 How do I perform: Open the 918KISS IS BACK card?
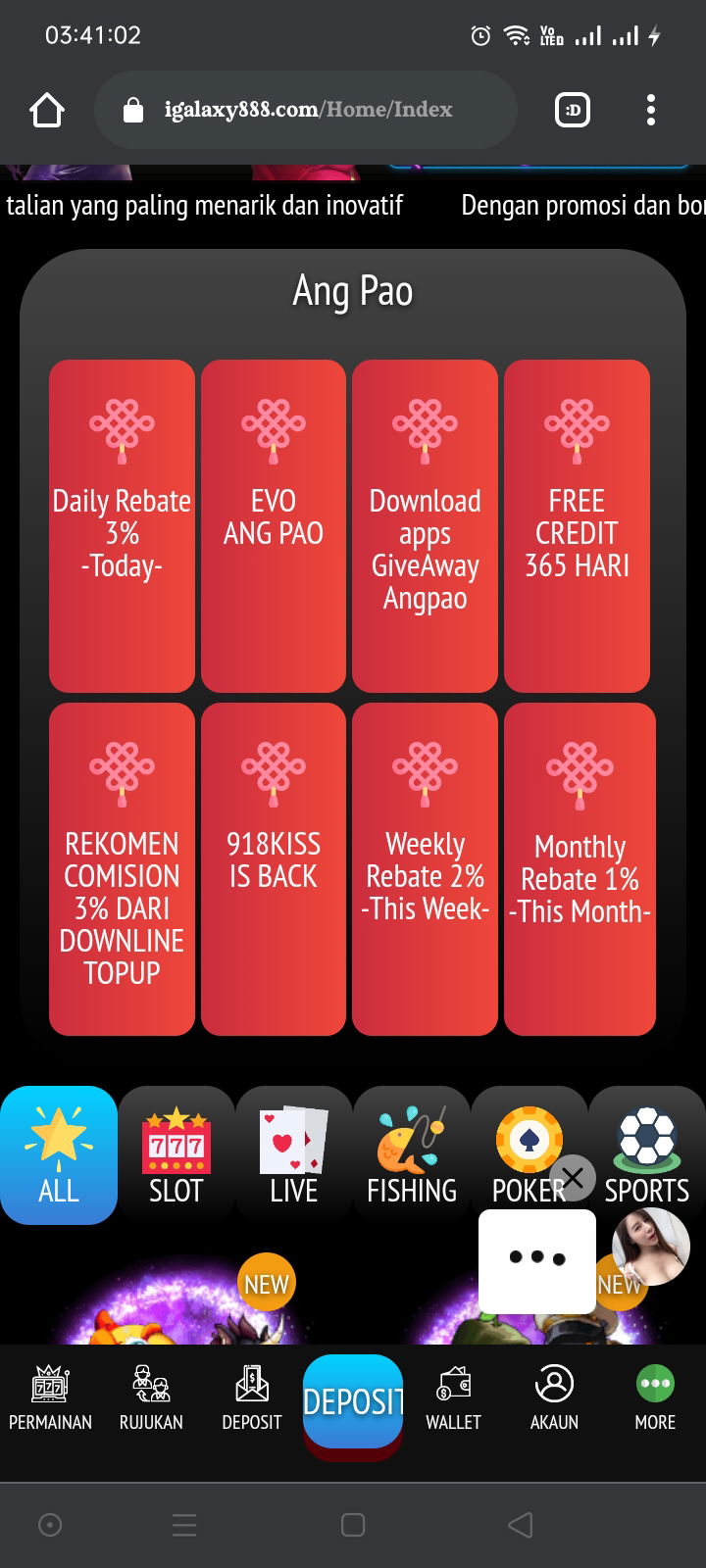coord(274,868)
